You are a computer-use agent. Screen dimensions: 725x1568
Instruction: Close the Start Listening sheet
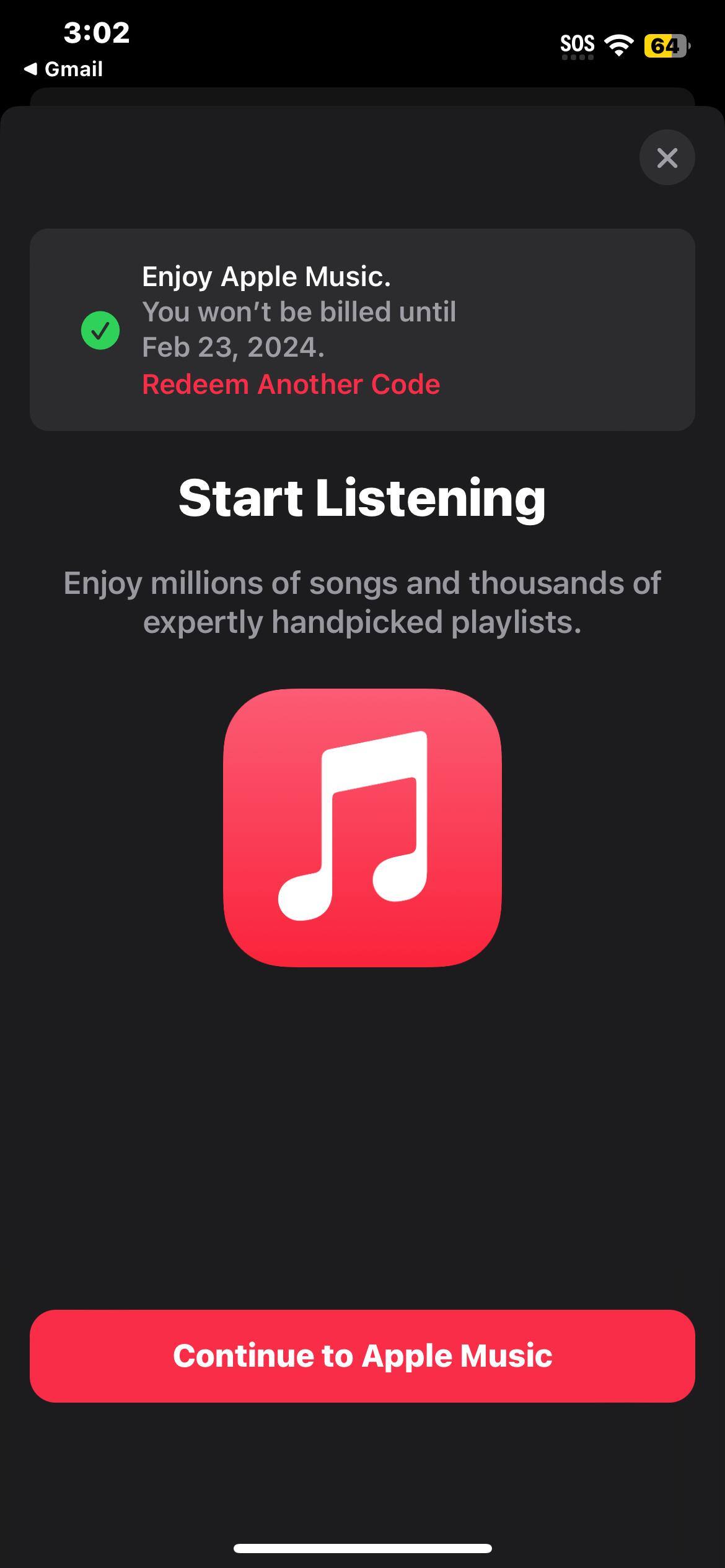point(667,157)
